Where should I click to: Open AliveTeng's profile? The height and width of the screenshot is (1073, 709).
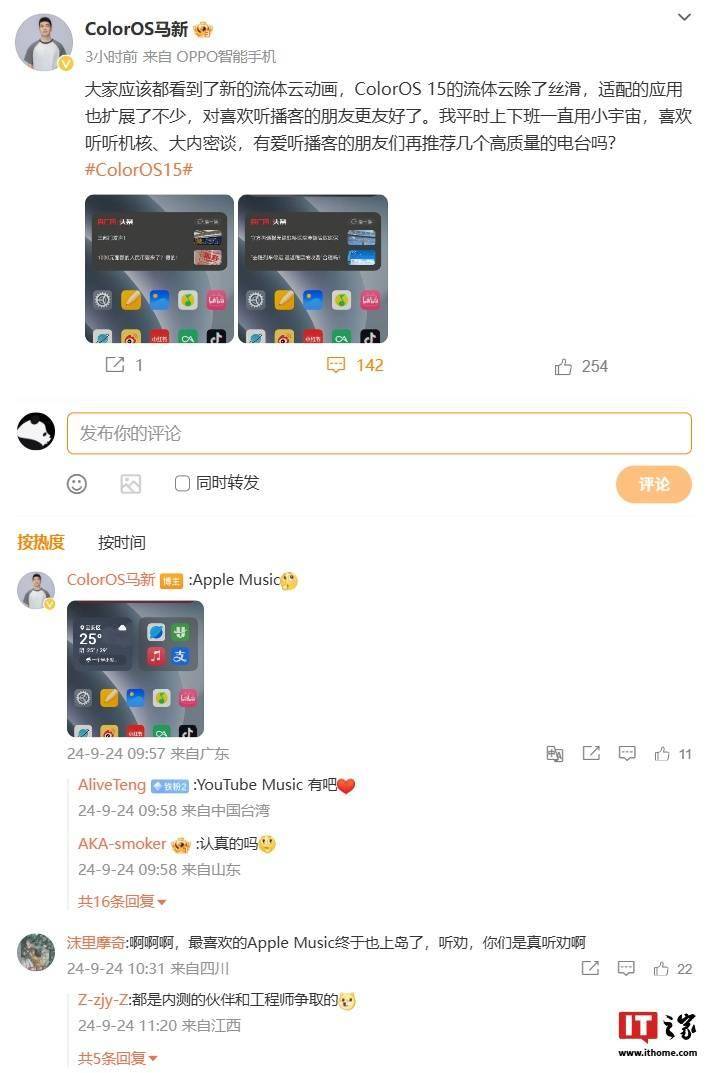[112, 785]
